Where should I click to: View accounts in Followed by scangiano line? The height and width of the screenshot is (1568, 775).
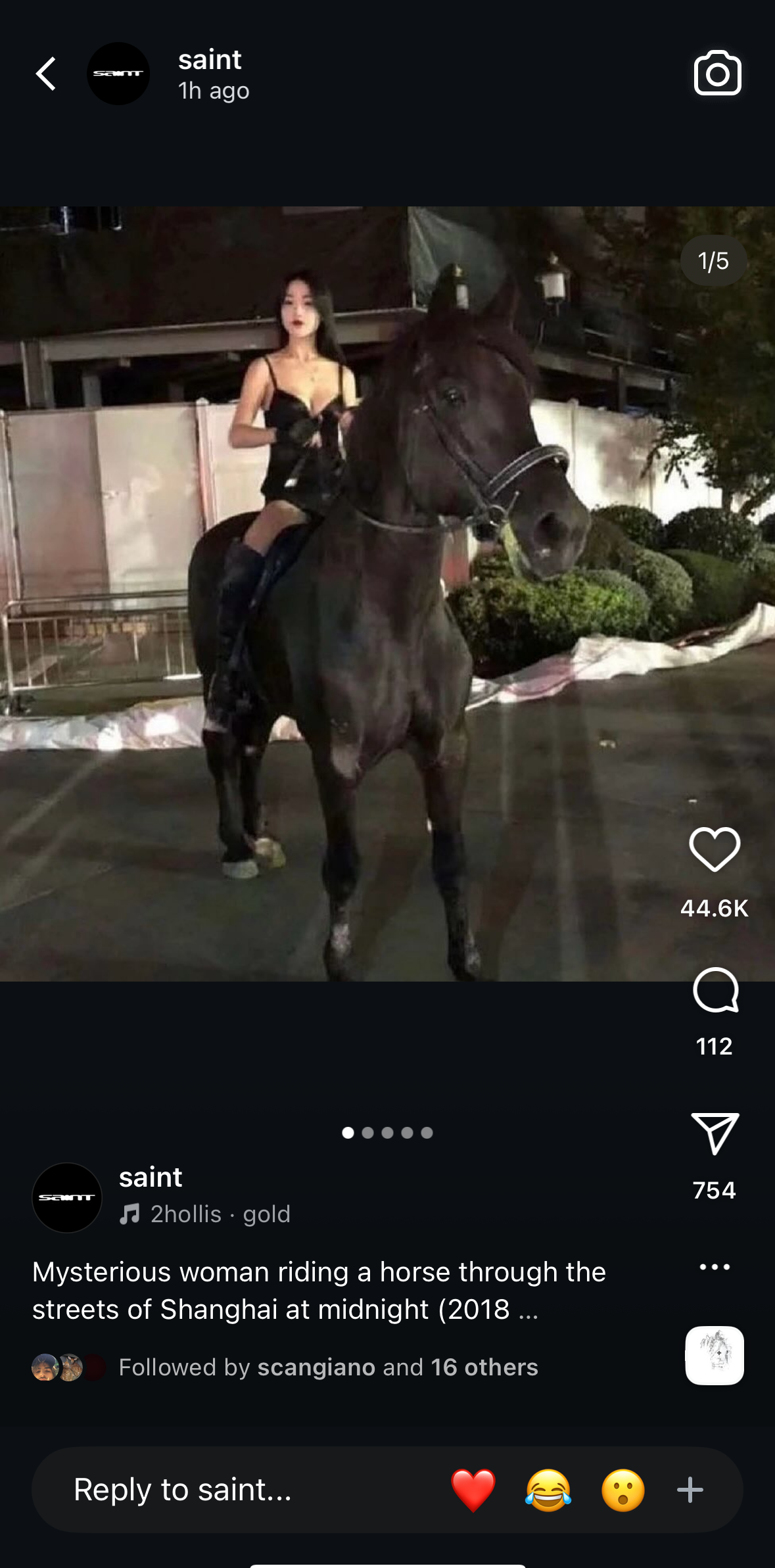pyautogui.click(x=327, y=1367)
